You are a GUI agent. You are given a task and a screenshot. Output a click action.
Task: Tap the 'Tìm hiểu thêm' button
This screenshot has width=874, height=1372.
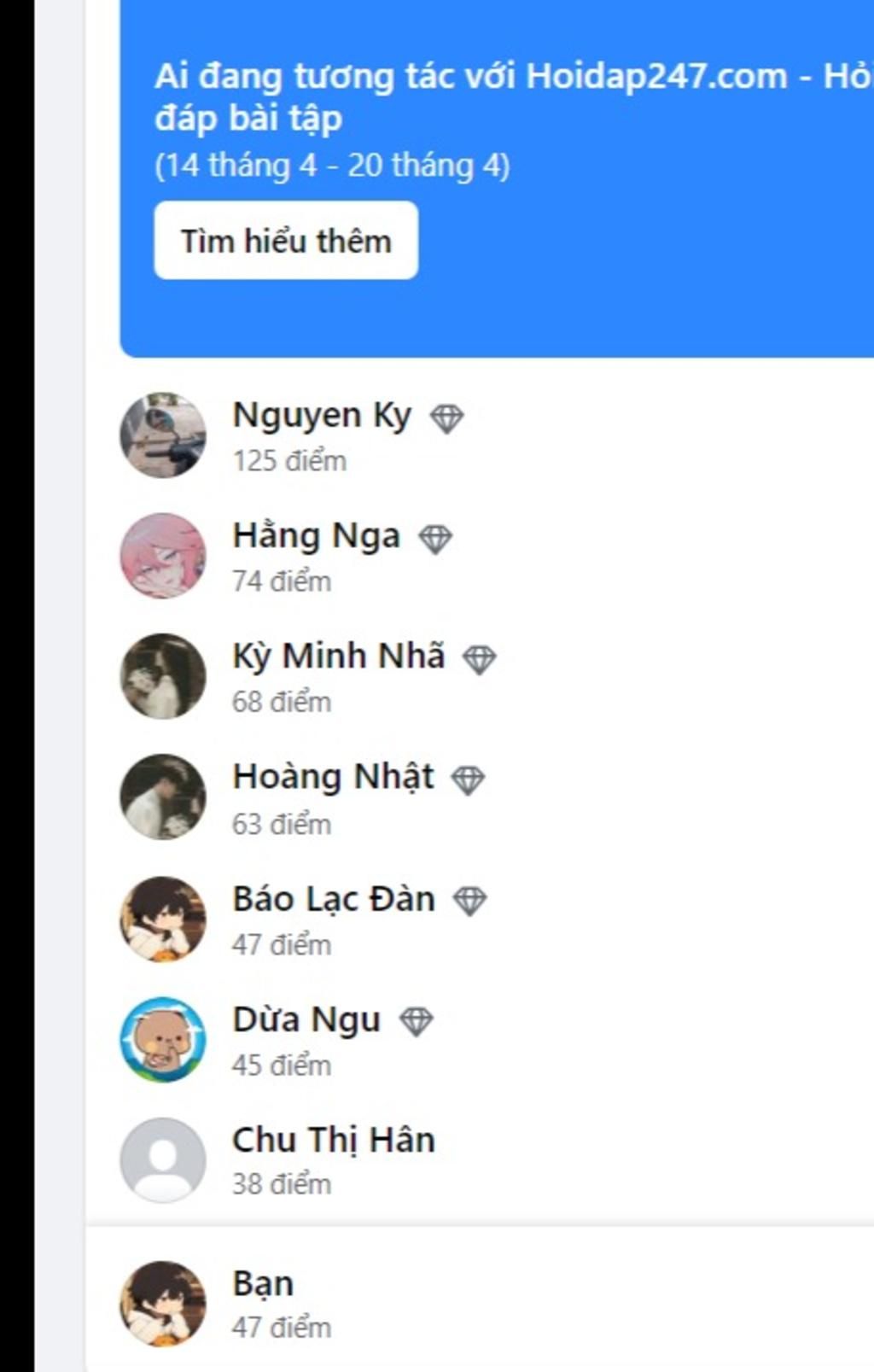[x=286, y=241]
